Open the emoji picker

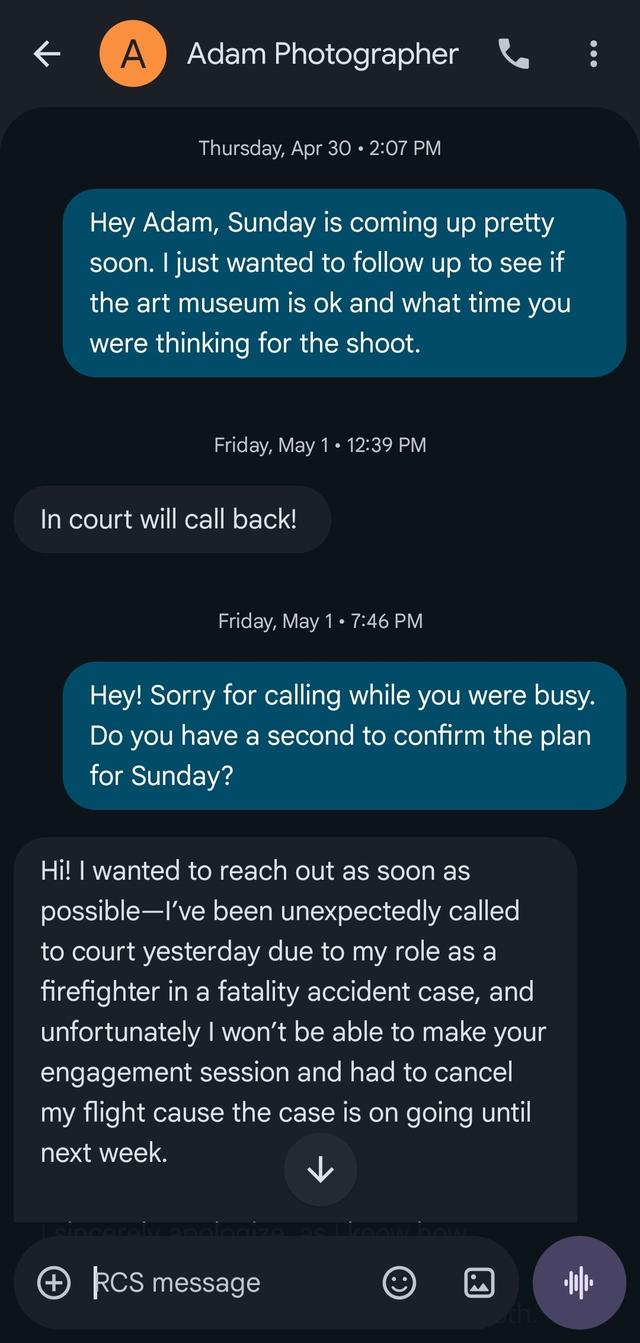399,1282
